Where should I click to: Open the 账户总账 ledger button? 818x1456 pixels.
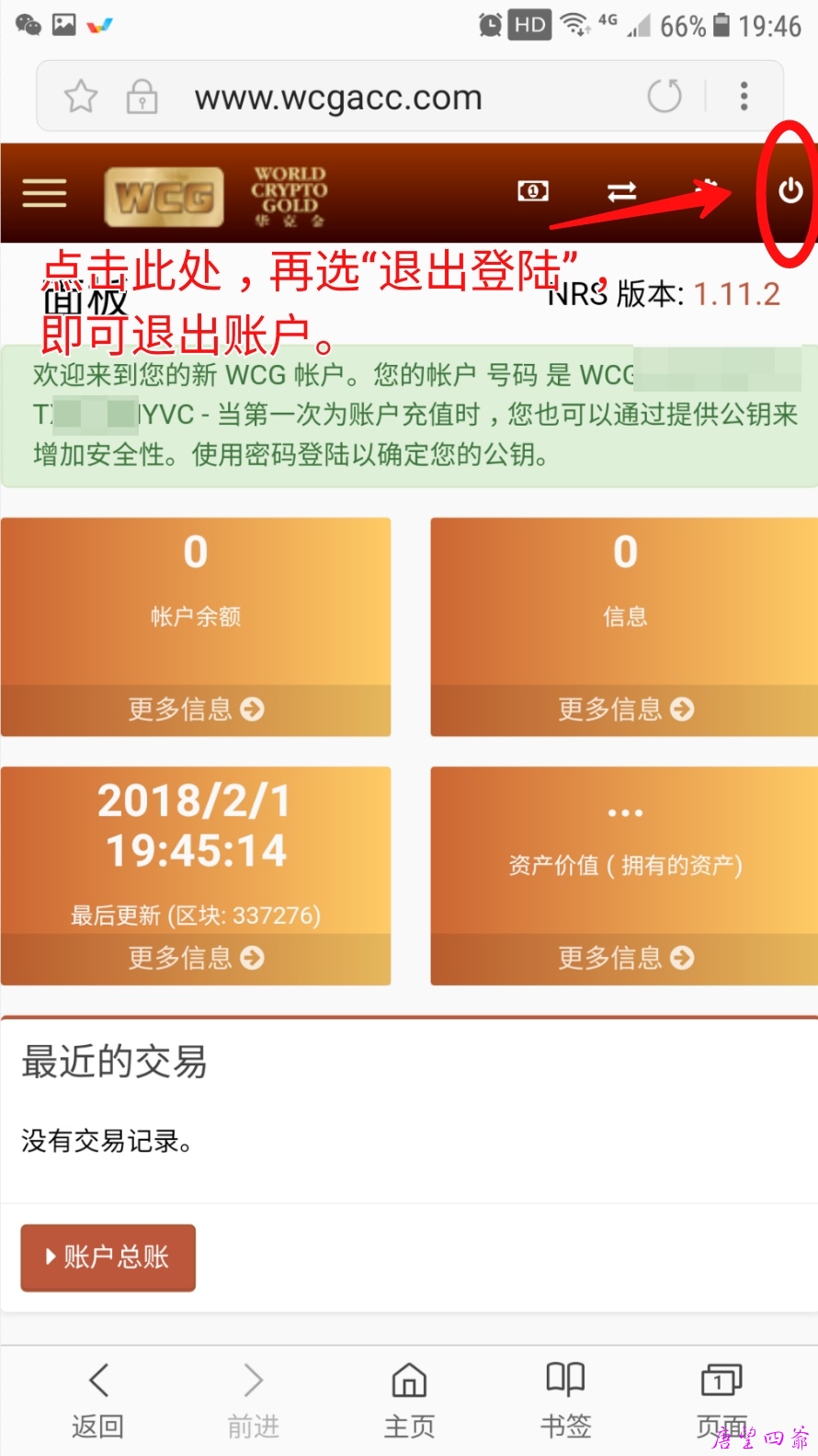point(108,1257)
